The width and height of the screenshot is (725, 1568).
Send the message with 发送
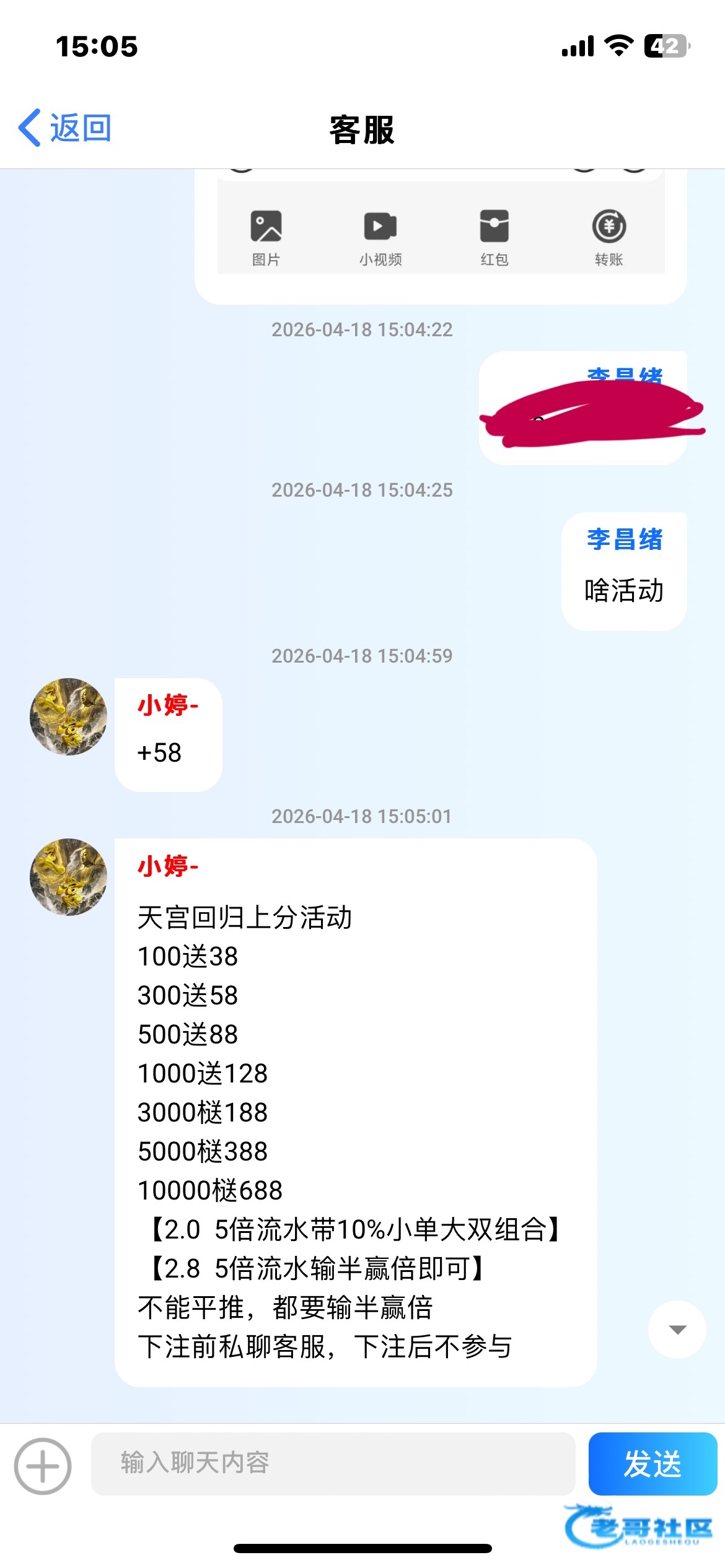(x=652, y=1463)
